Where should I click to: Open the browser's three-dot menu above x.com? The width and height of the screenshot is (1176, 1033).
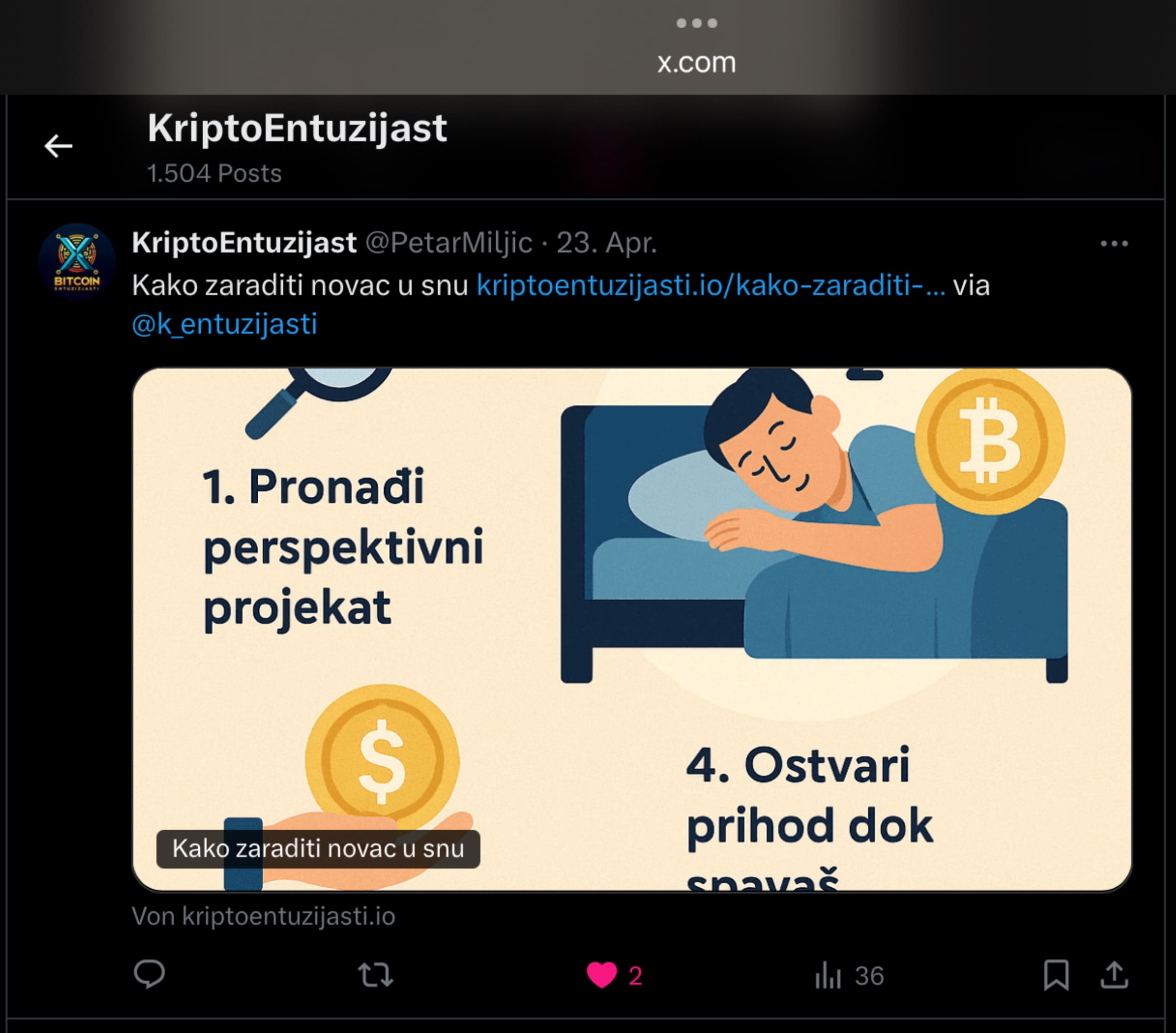click(x=696, y=23)
